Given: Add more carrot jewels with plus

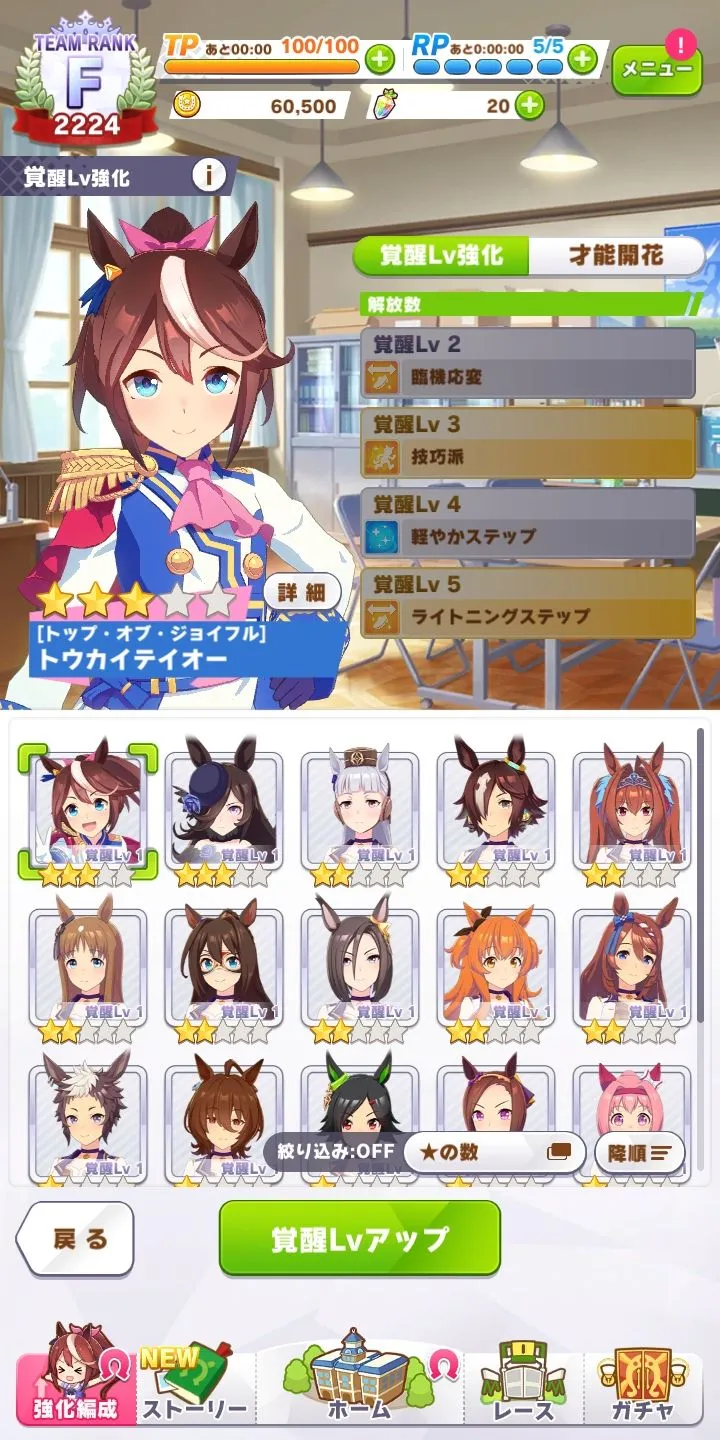Looking at the screenshot, I should pos(529,104).
